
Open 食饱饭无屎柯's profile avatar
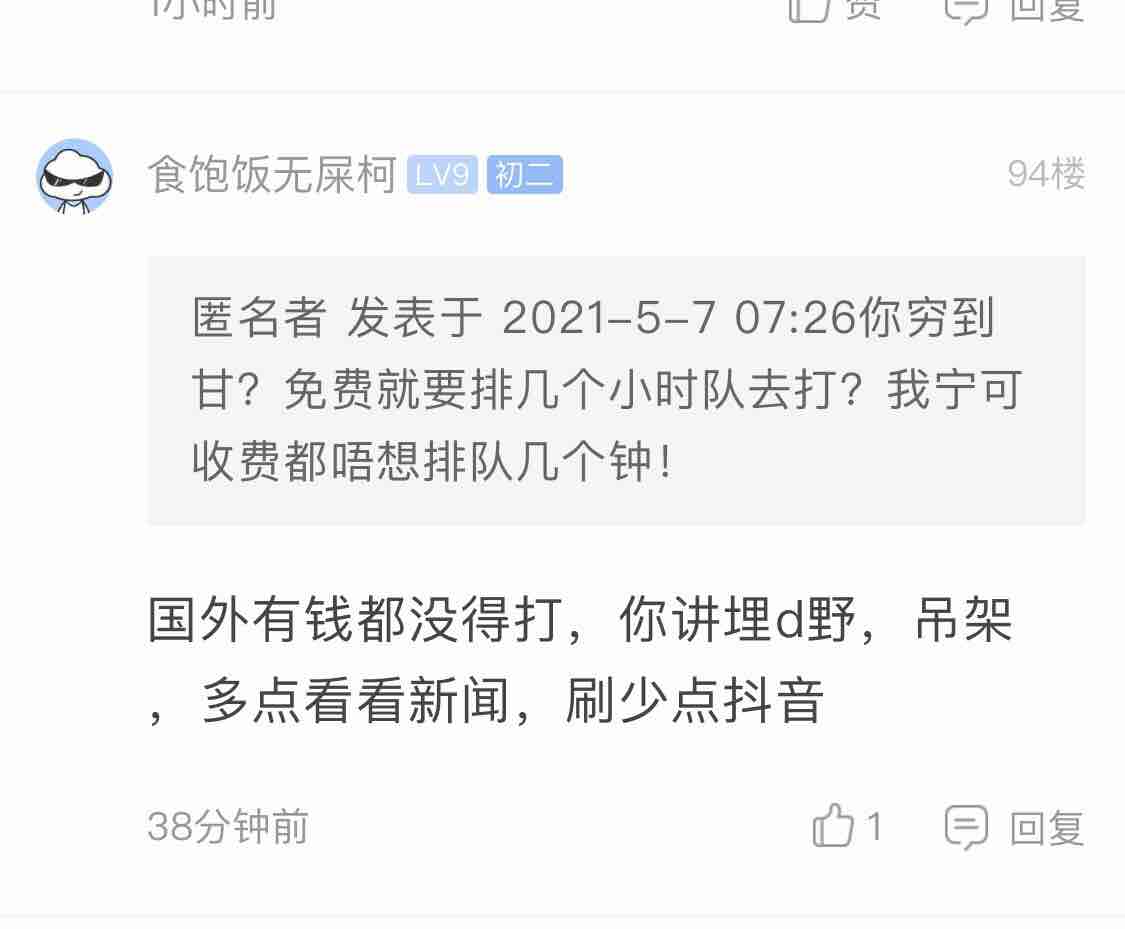[x=75, y=176]
